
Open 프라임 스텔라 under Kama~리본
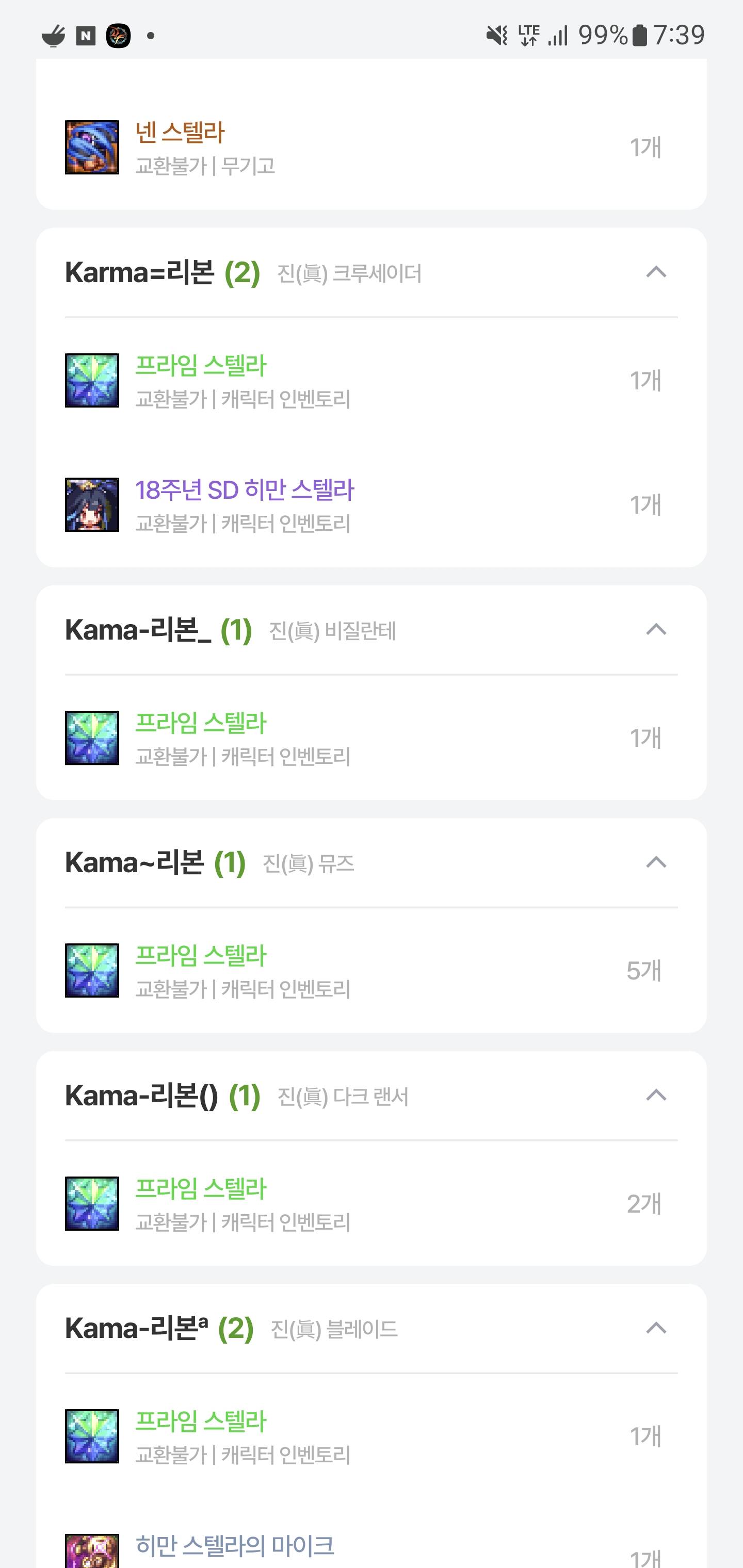point(372,970)
